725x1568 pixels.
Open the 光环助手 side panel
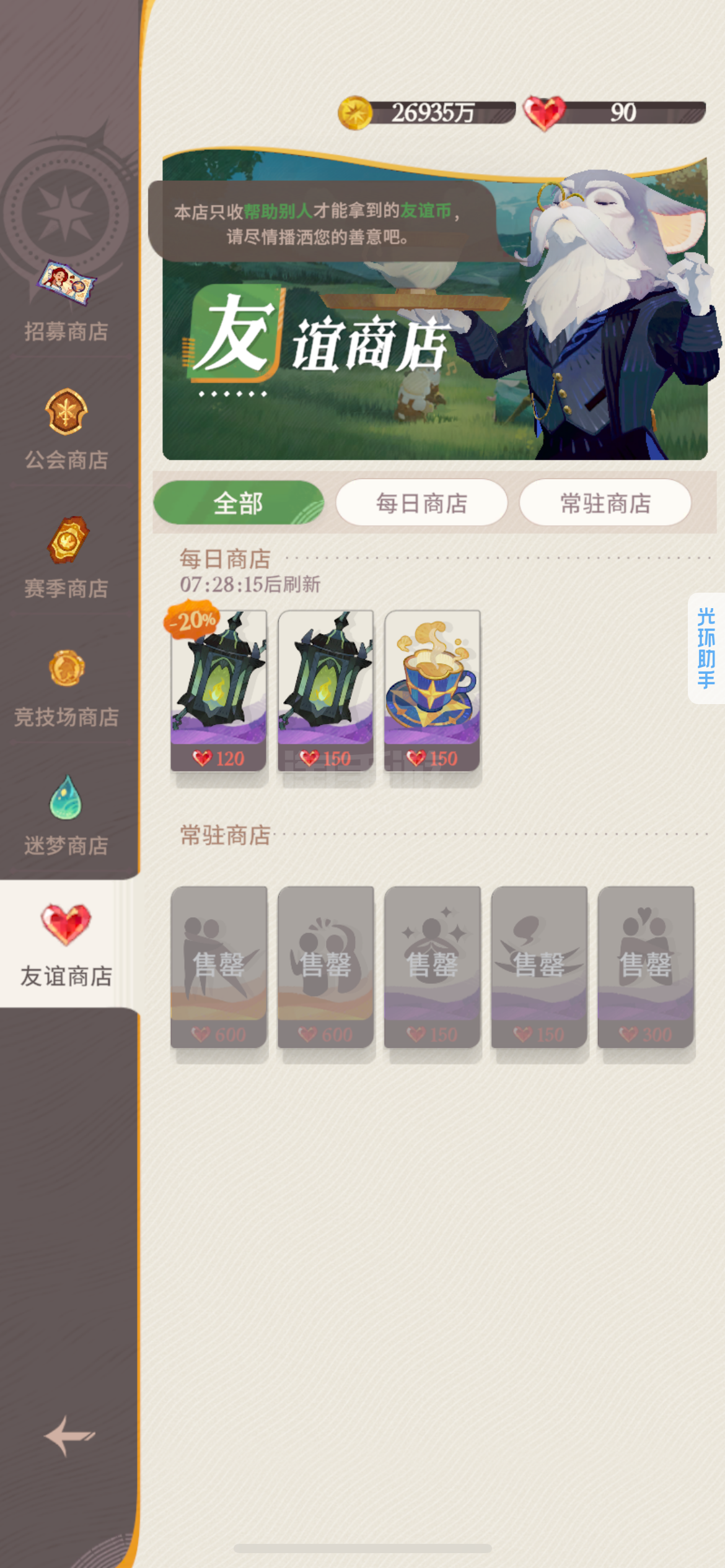coord(706,648)
